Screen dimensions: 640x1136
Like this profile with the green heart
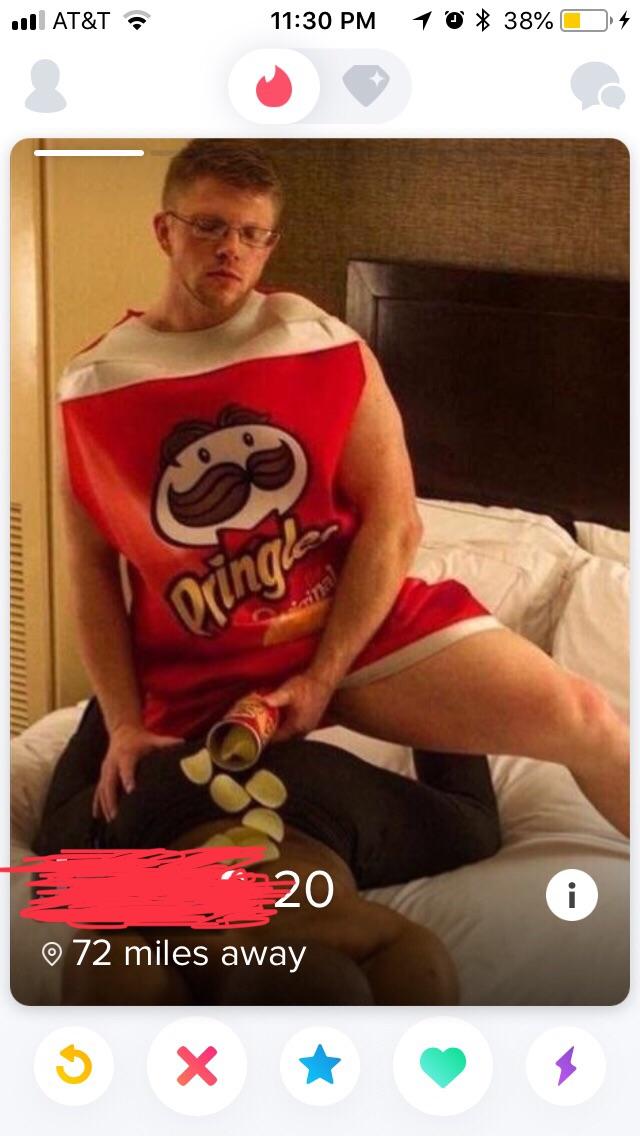coord(443,1066)
